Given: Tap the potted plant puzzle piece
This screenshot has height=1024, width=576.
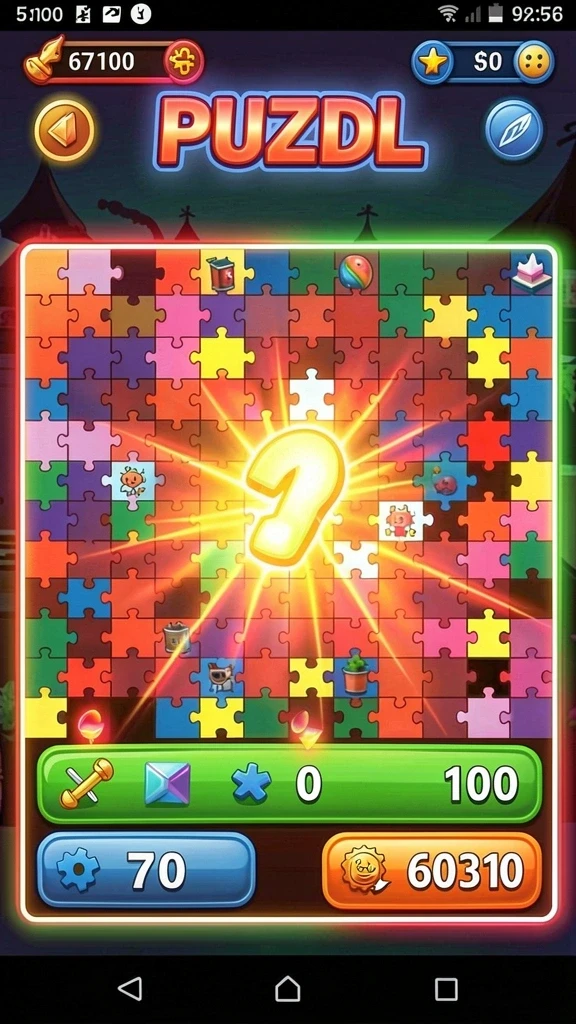Looking at the screenshot, I should point(356,674).
